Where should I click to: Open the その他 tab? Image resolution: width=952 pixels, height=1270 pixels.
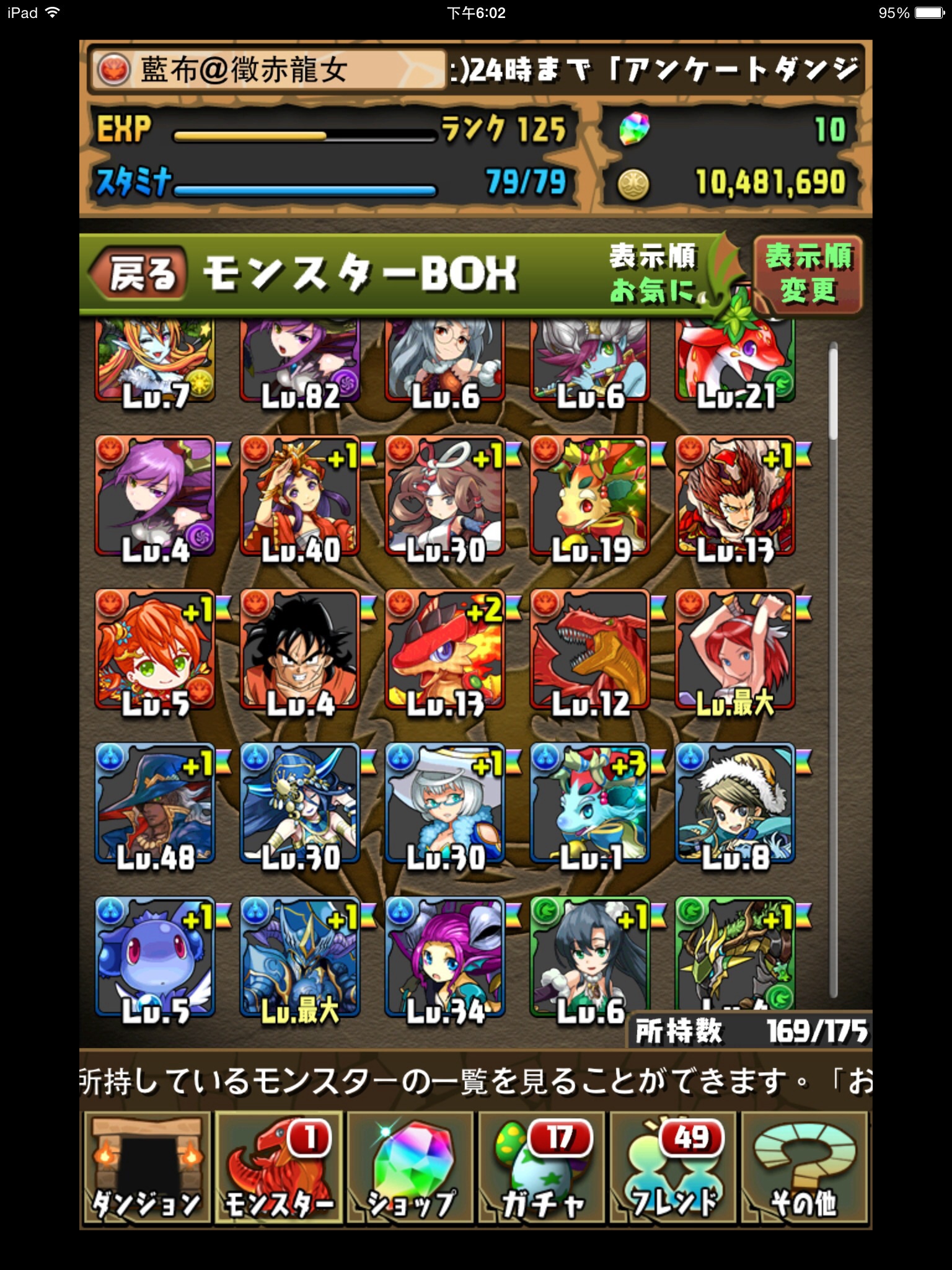[804, 1168]
